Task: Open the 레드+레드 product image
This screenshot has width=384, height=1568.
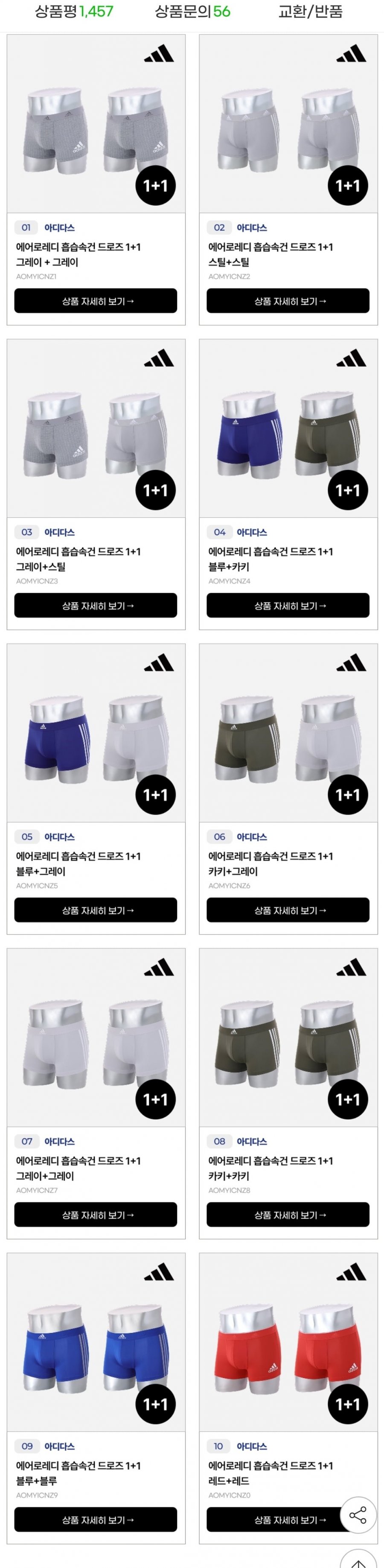Action: pos(288,1343)
